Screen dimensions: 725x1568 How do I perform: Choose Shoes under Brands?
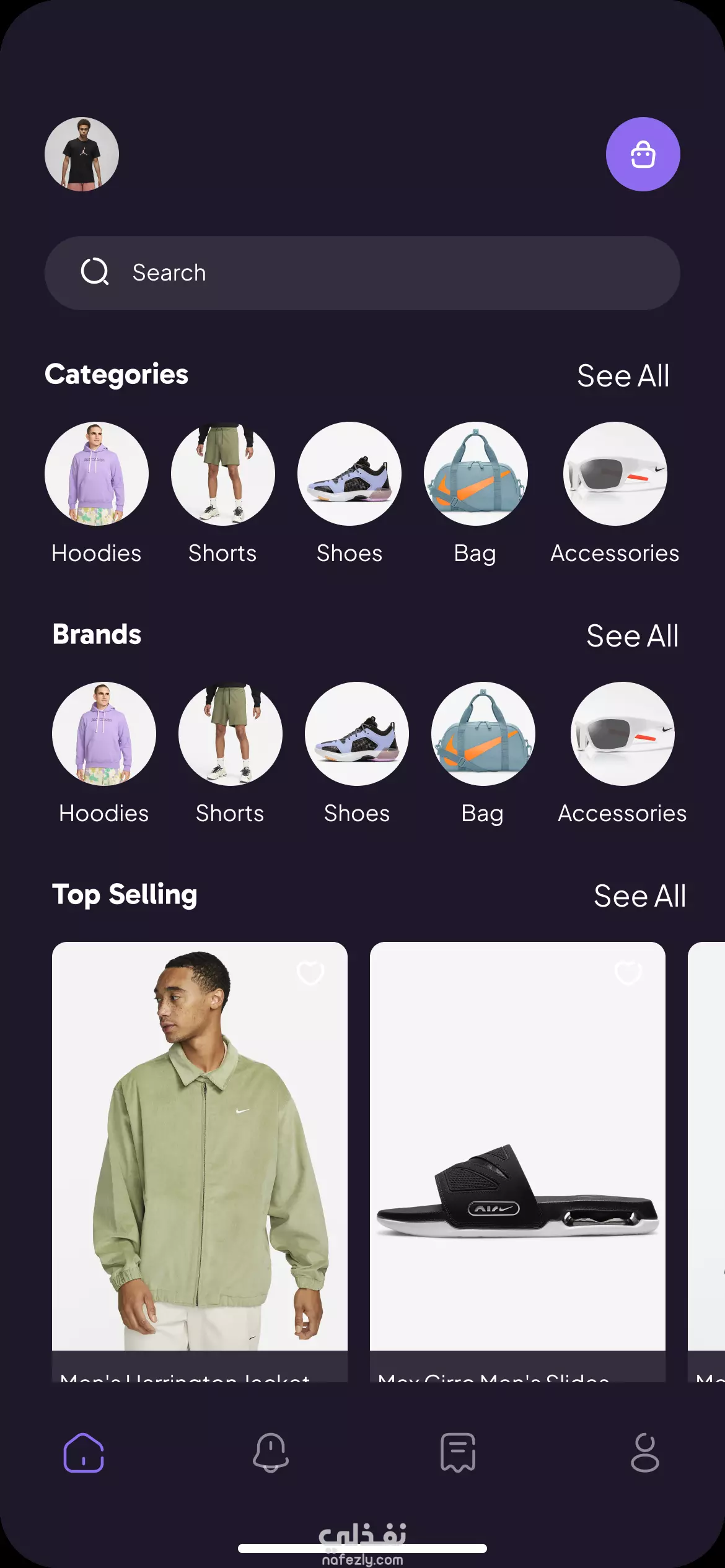tap(357, 734)
